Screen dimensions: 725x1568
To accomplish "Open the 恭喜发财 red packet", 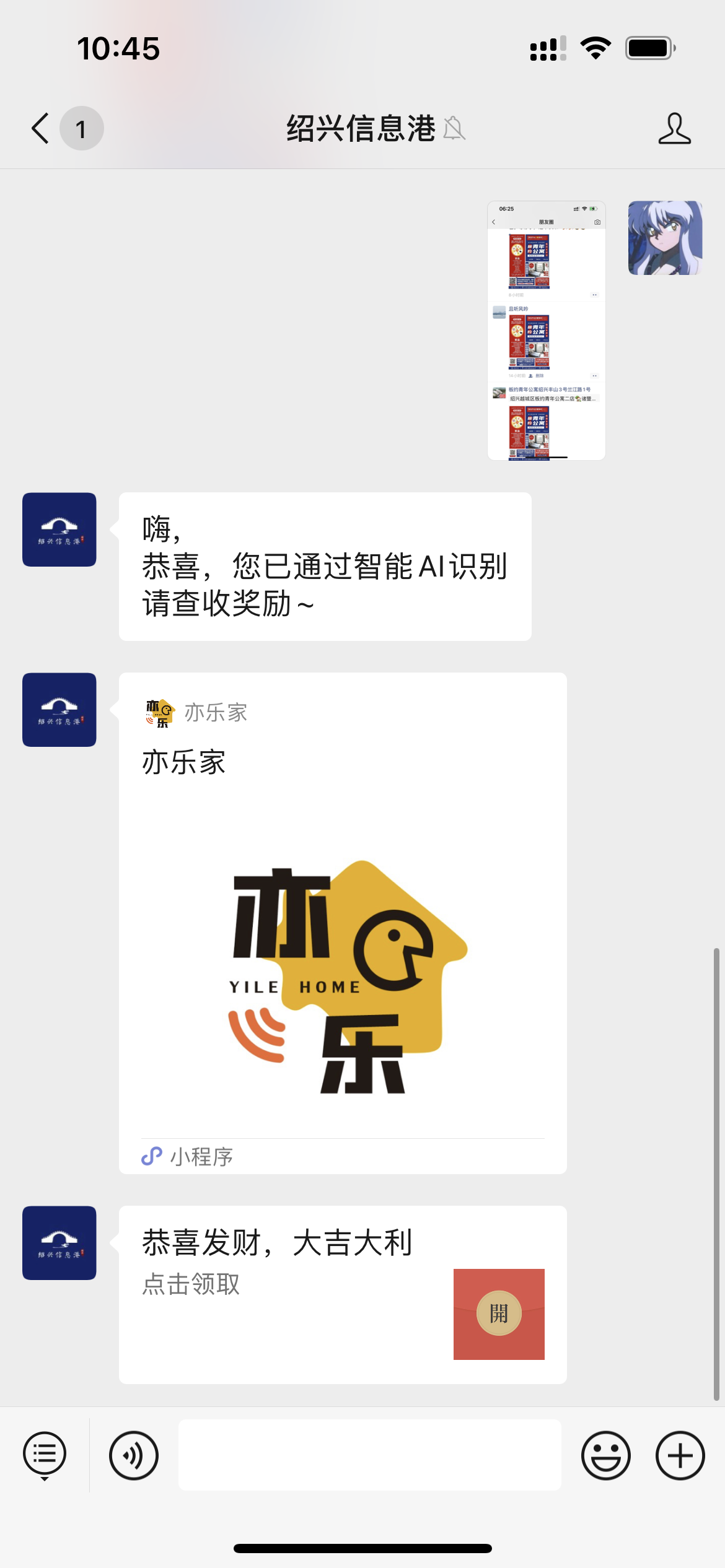I will 498,1313.
